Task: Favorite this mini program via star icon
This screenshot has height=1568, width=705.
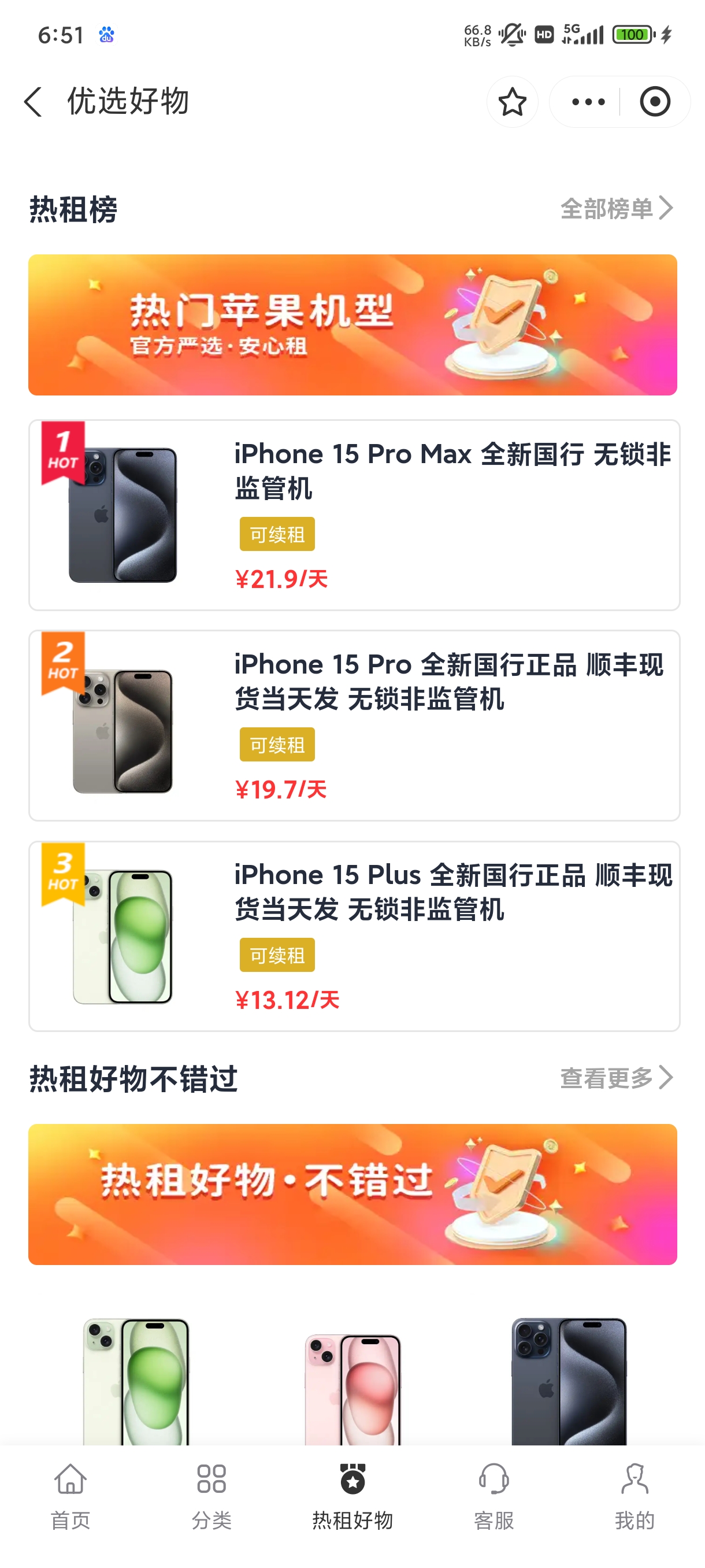Action: [x=512, y=102]
